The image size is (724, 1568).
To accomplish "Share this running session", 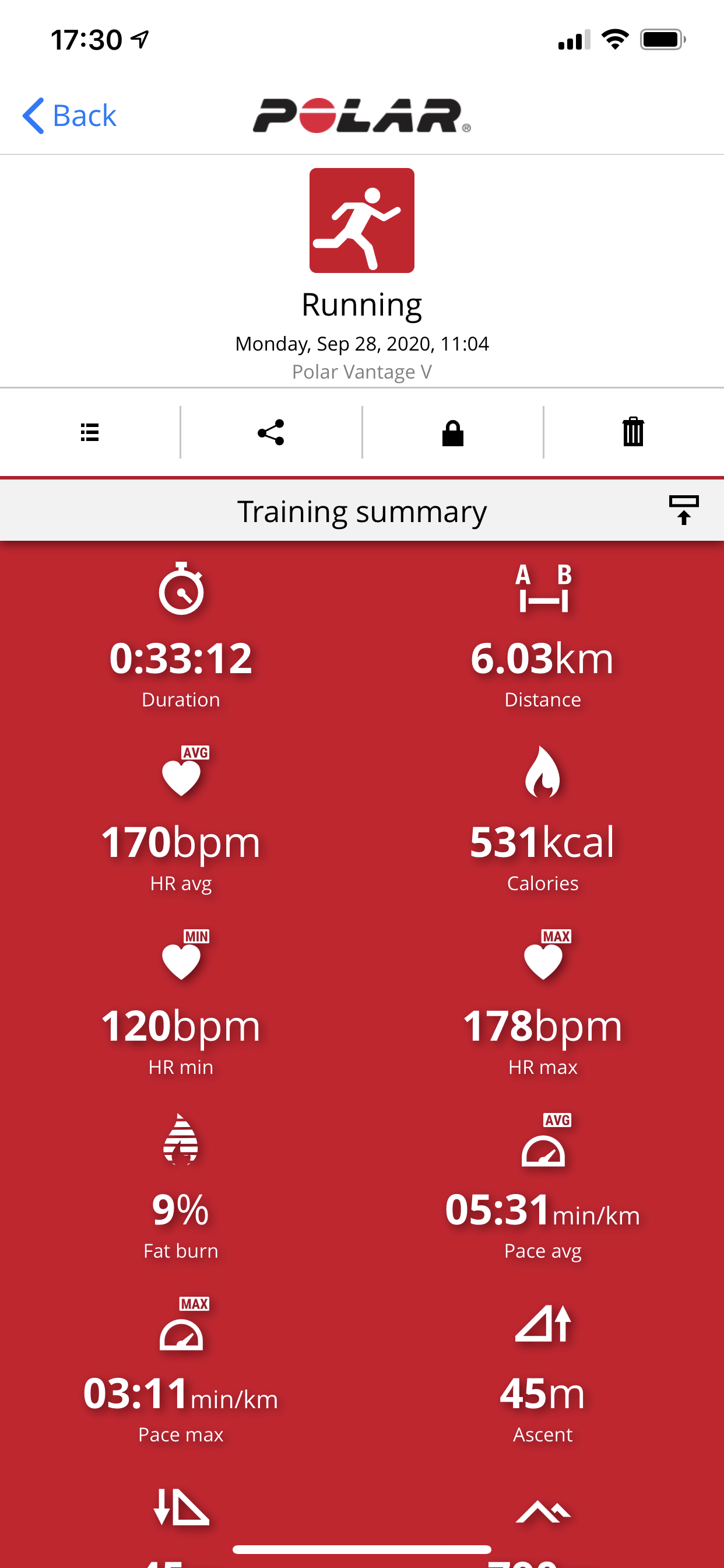I will [270, 432].
